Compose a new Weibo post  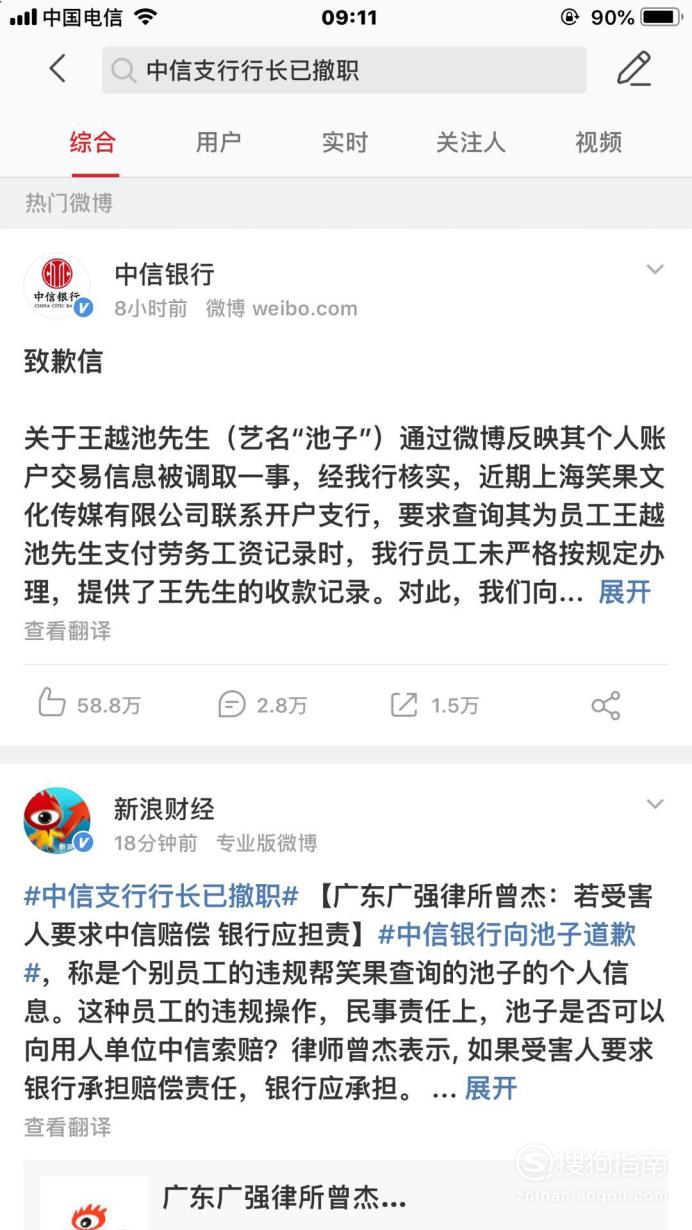tap(633, 69)
